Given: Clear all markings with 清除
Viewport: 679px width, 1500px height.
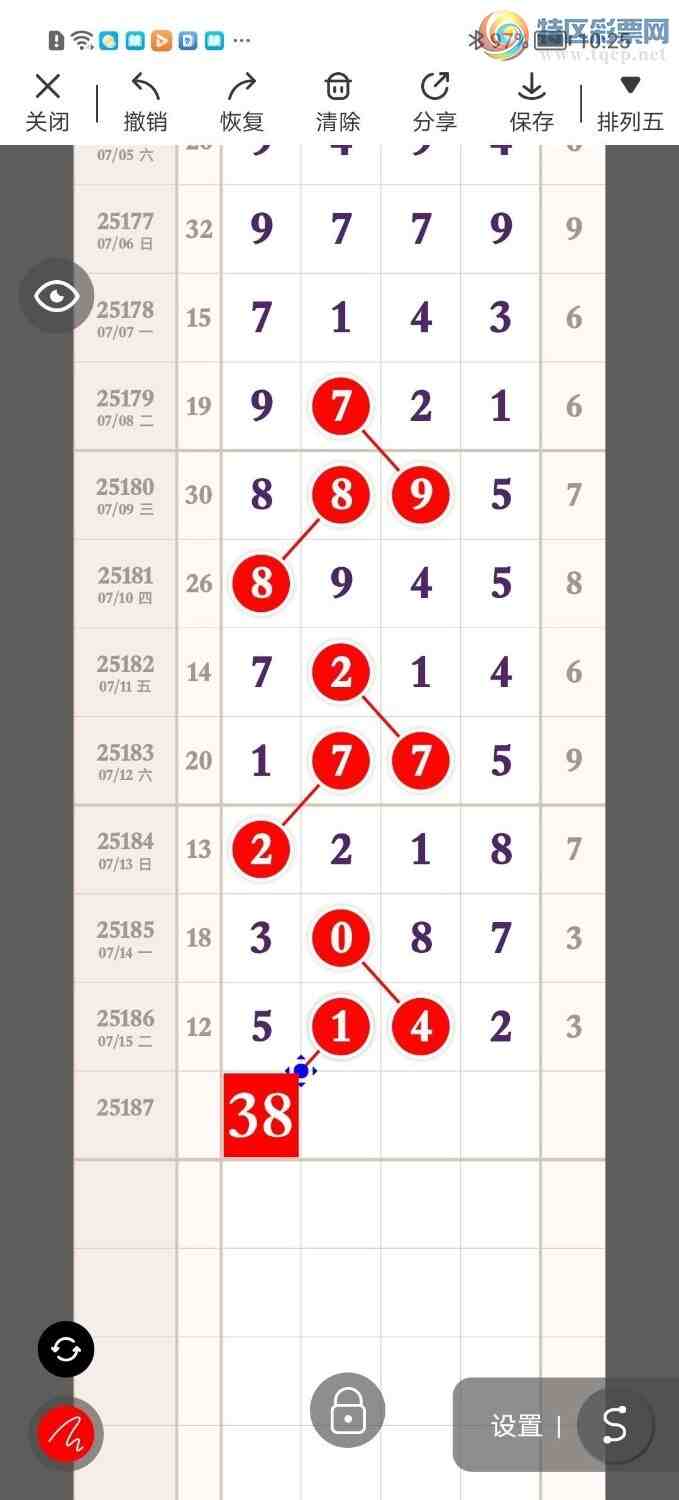Looking at the screenshot, I should coord(338,103).
